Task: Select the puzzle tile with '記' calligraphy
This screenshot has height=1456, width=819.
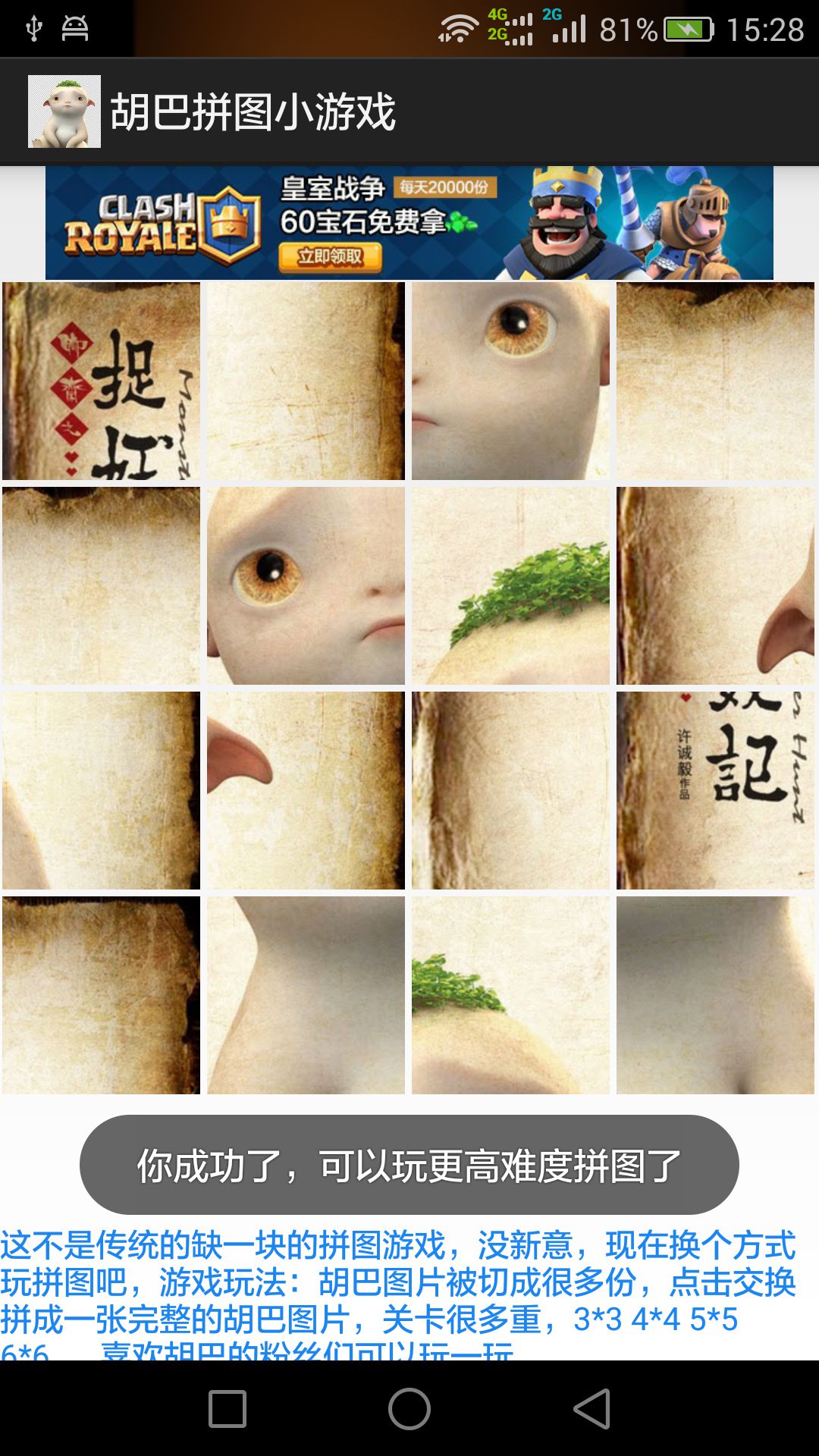Action: coord(715,790)
